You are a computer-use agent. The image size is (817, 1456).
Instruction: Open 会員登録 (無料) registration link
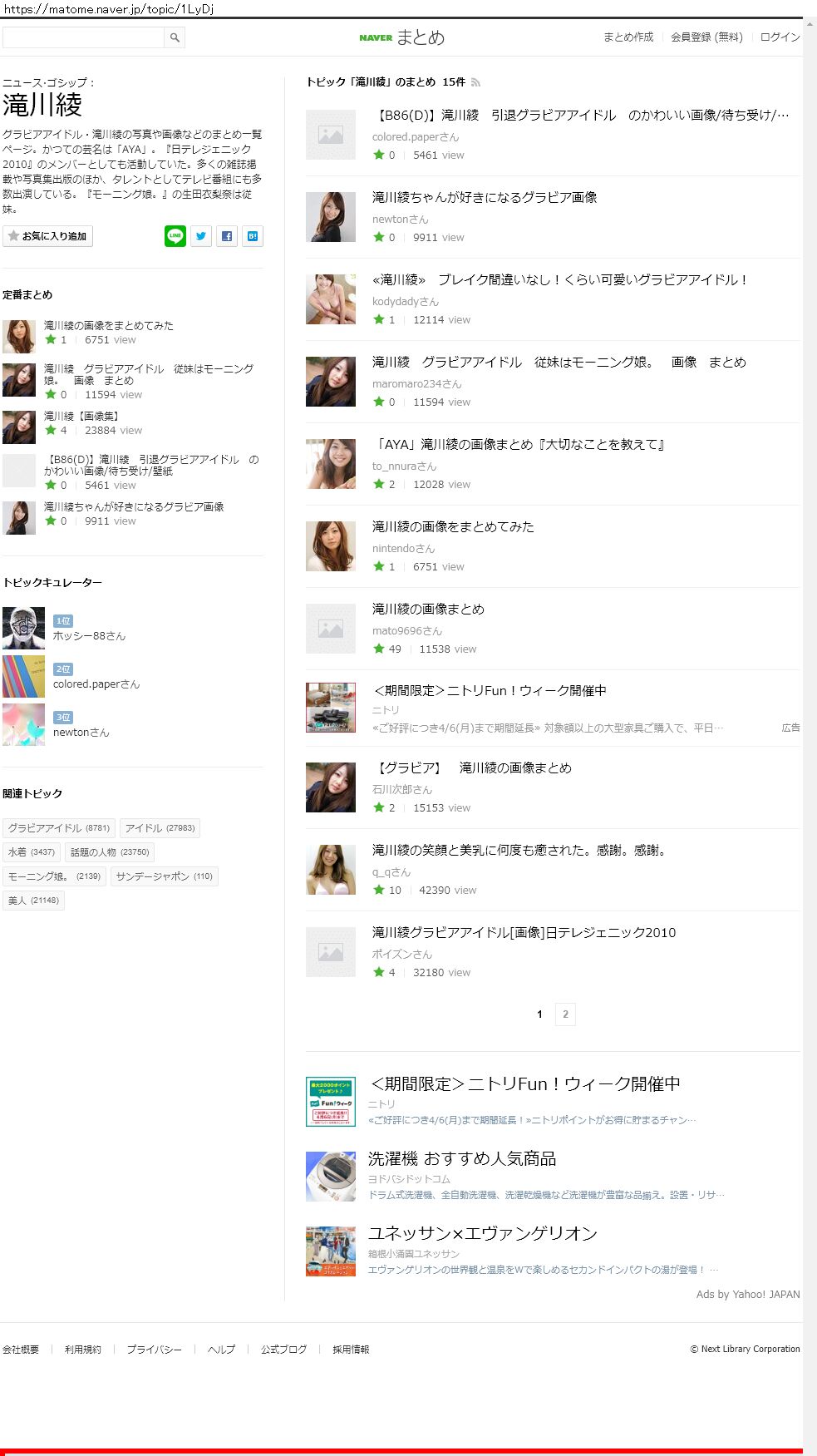pyautogui.click(x=706, y=37)
